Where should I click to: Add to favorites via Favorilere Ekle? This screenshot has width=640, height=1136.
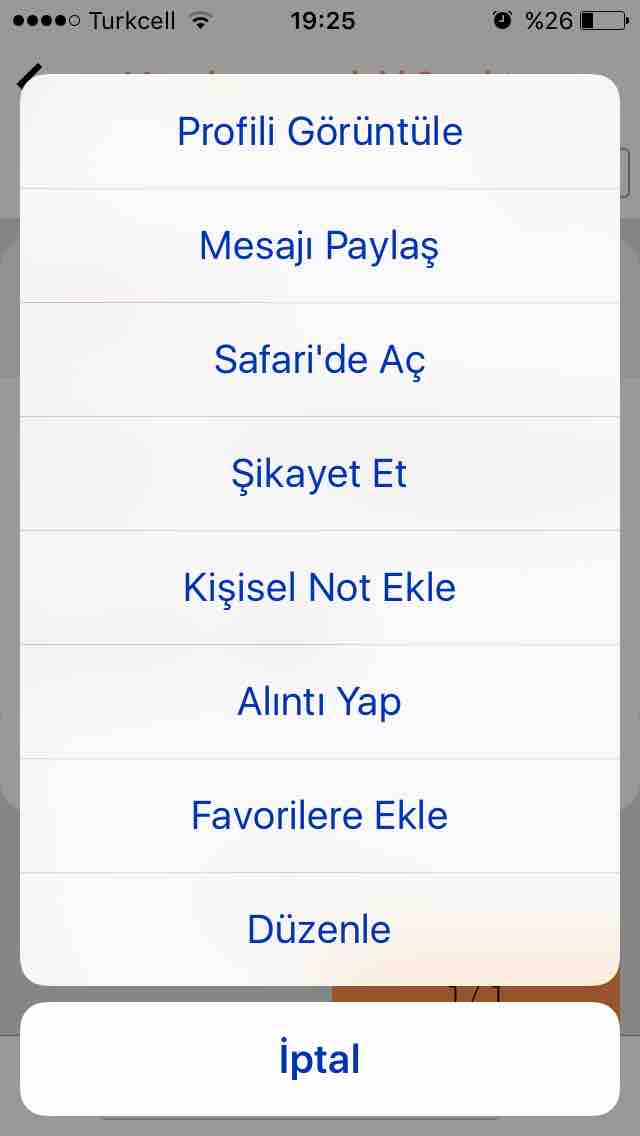click(x=320, y=816)
